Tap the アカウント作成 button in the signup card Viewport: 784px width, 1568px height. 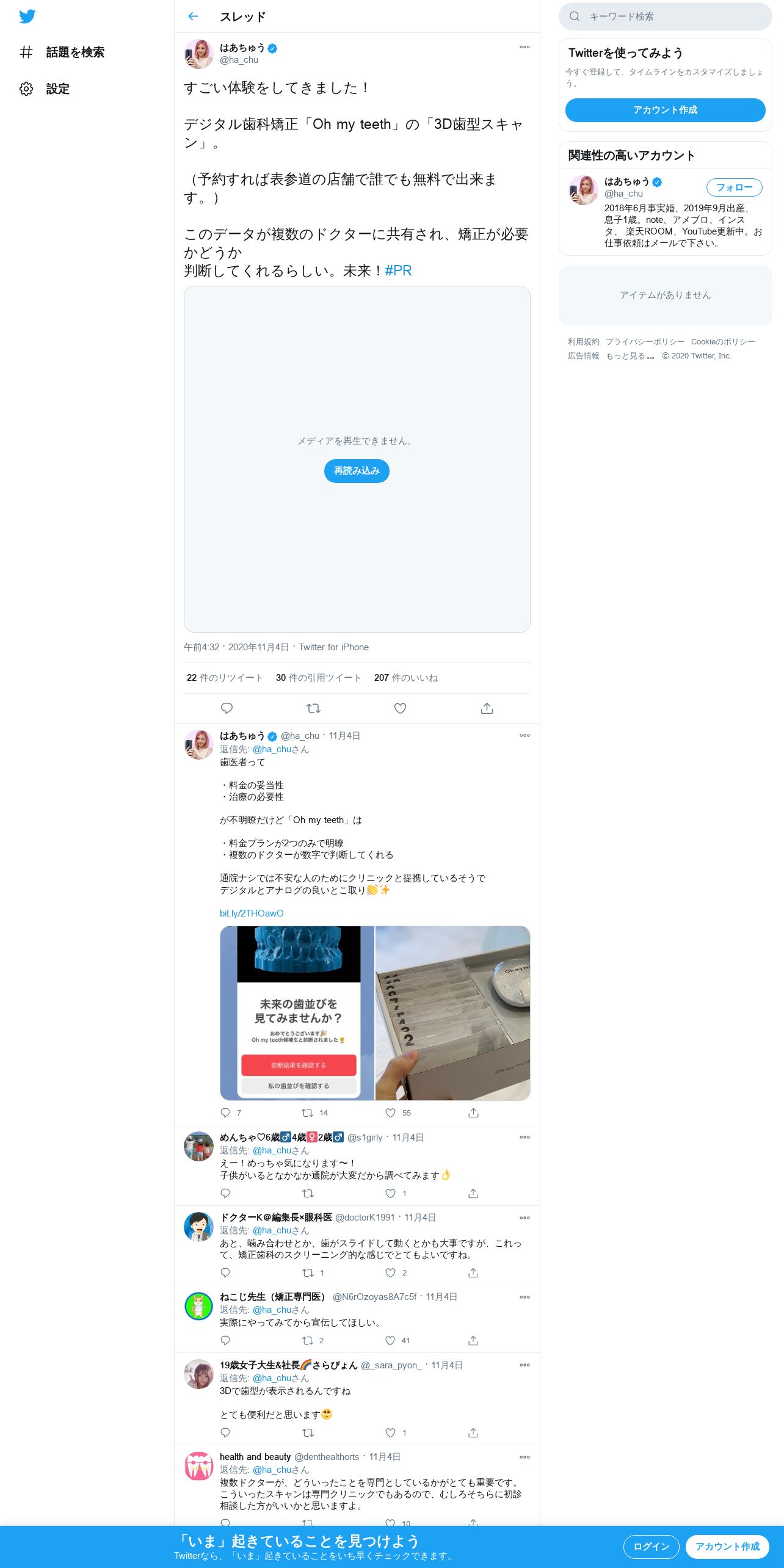pos(665,110)
